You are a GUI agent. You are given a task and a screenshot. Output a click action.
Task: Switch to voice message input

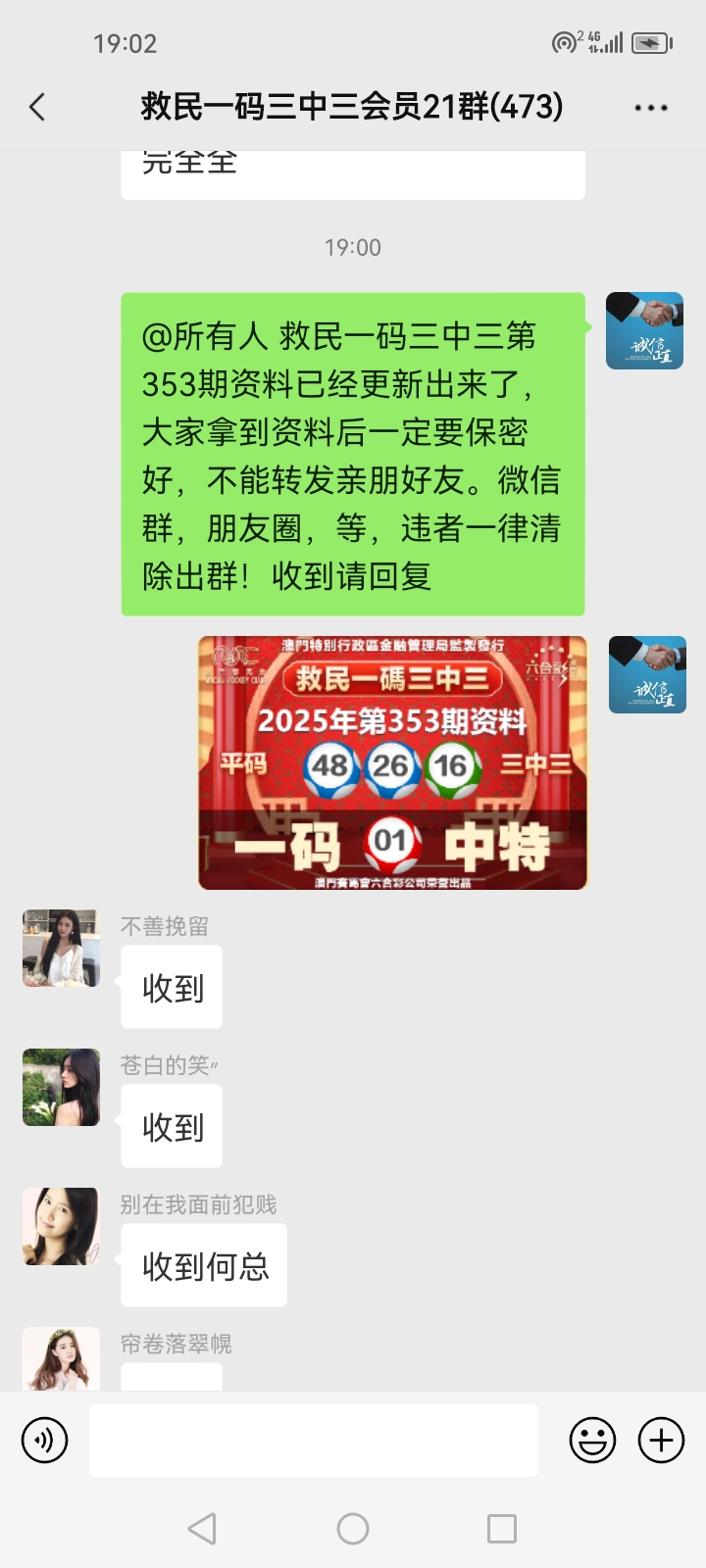[x=45, y=1441]
